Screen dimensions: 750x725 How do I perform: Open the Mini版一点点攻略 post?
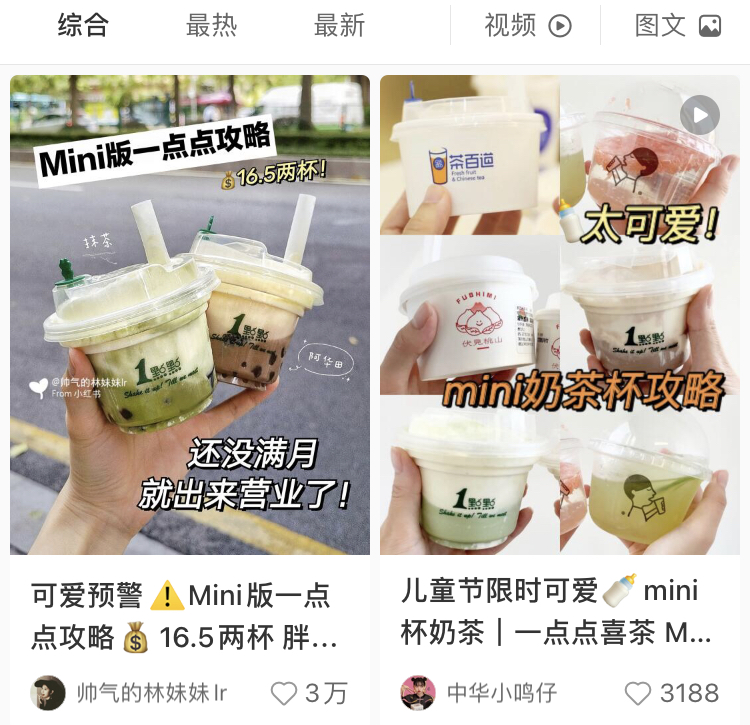click(x=190, y=315)
